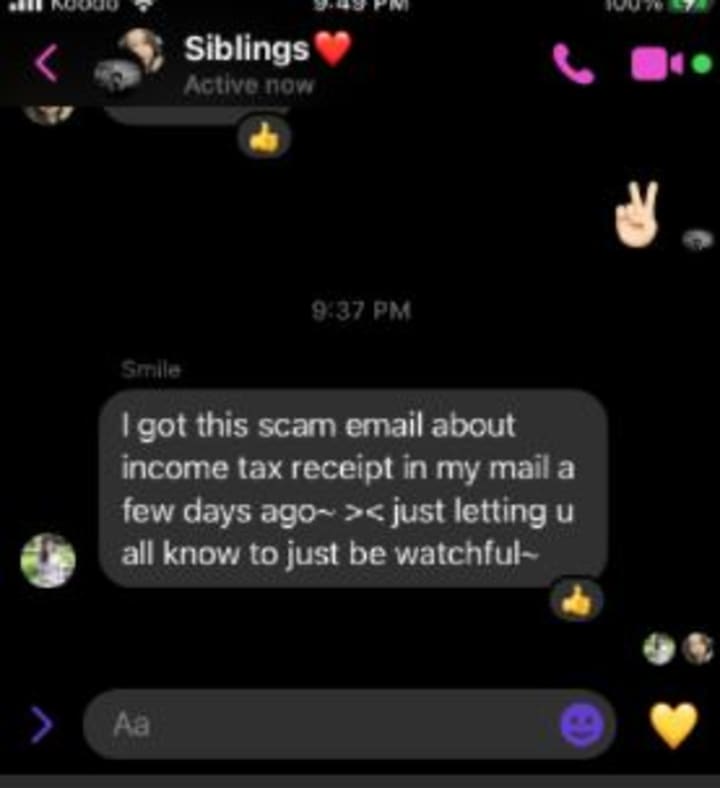The image size is (720, 788).
Task: Tap the Aa message input field
Action: pos(320,724)
